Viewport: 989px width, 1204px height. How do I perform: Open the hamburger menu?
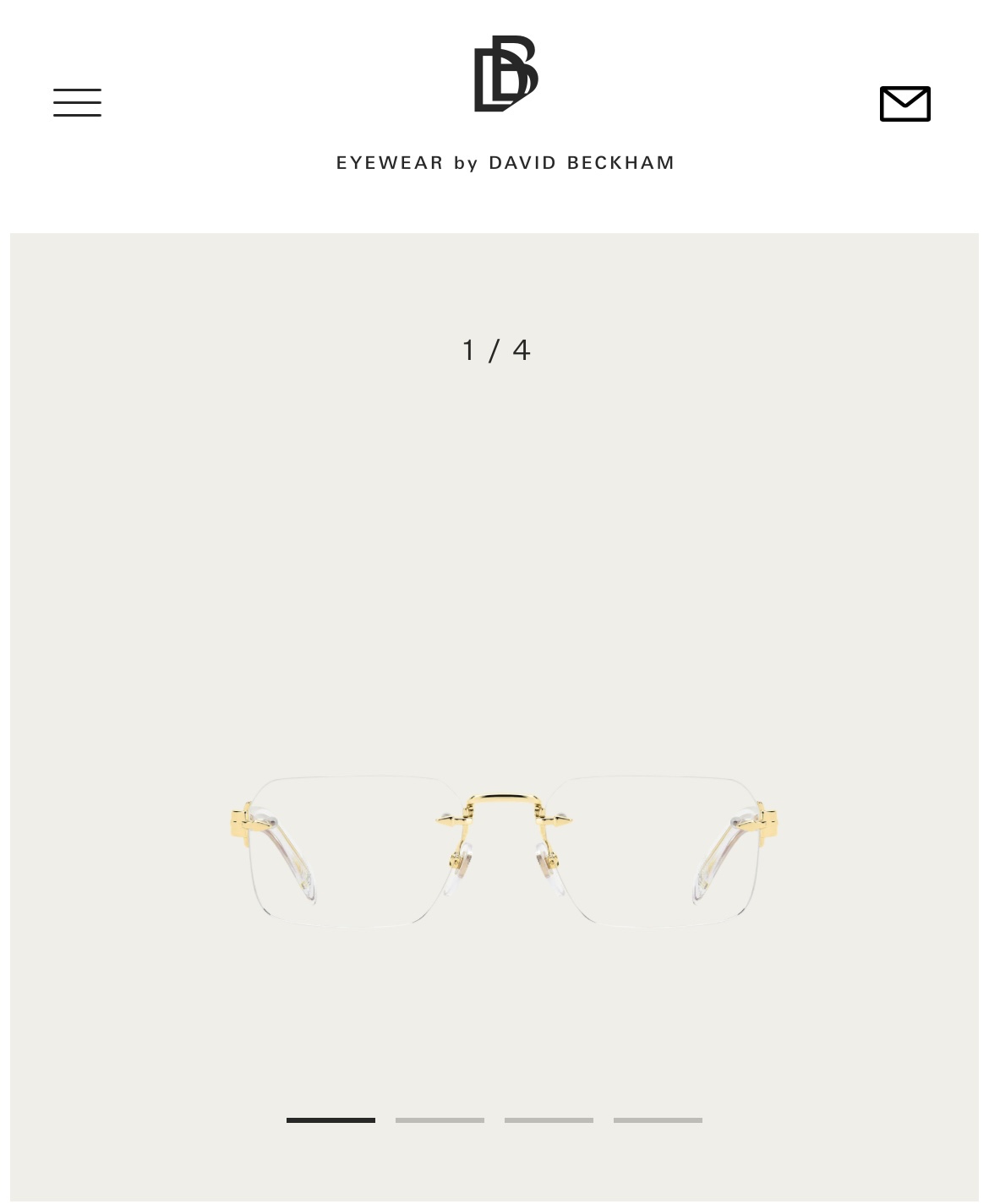click(x=77, y=102)
